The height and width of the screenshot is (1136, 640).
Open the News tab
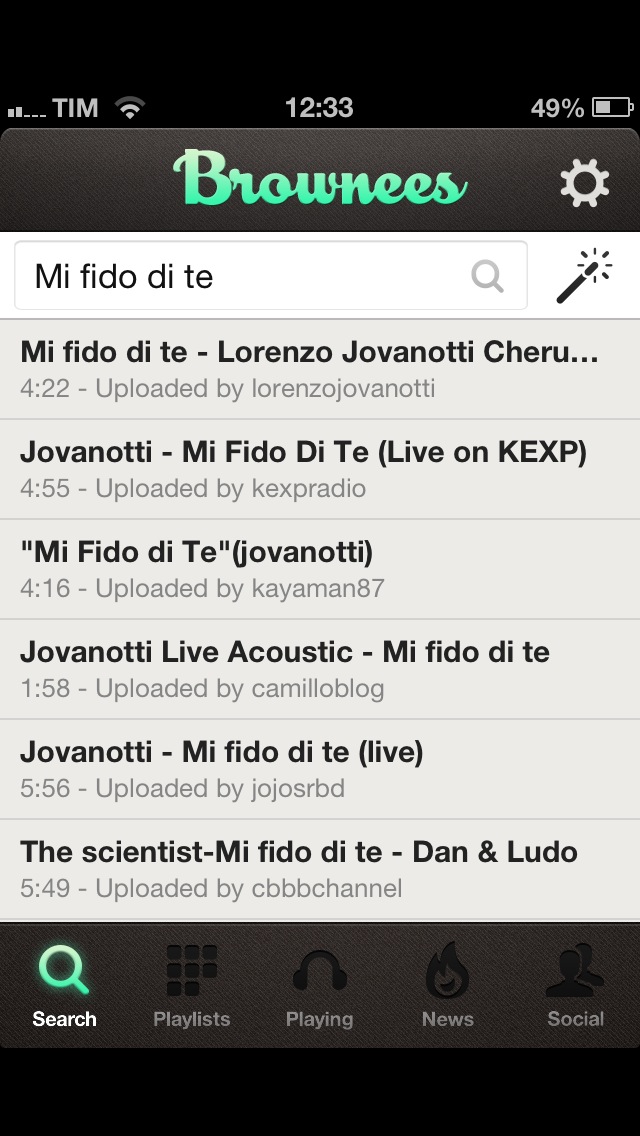[448, 986]
